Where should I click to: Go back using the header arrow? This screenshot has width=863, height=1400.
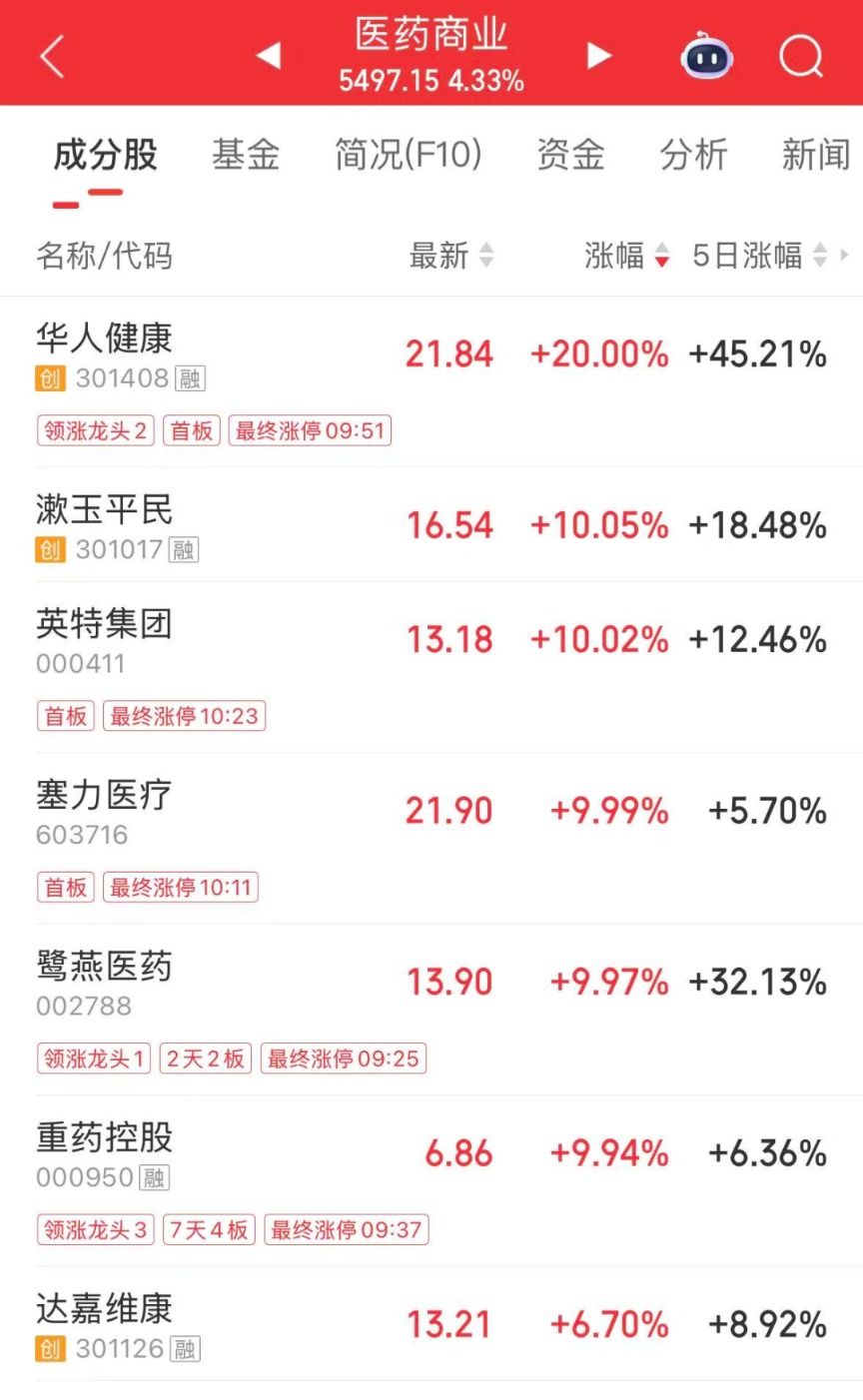(x=52, y=56)
